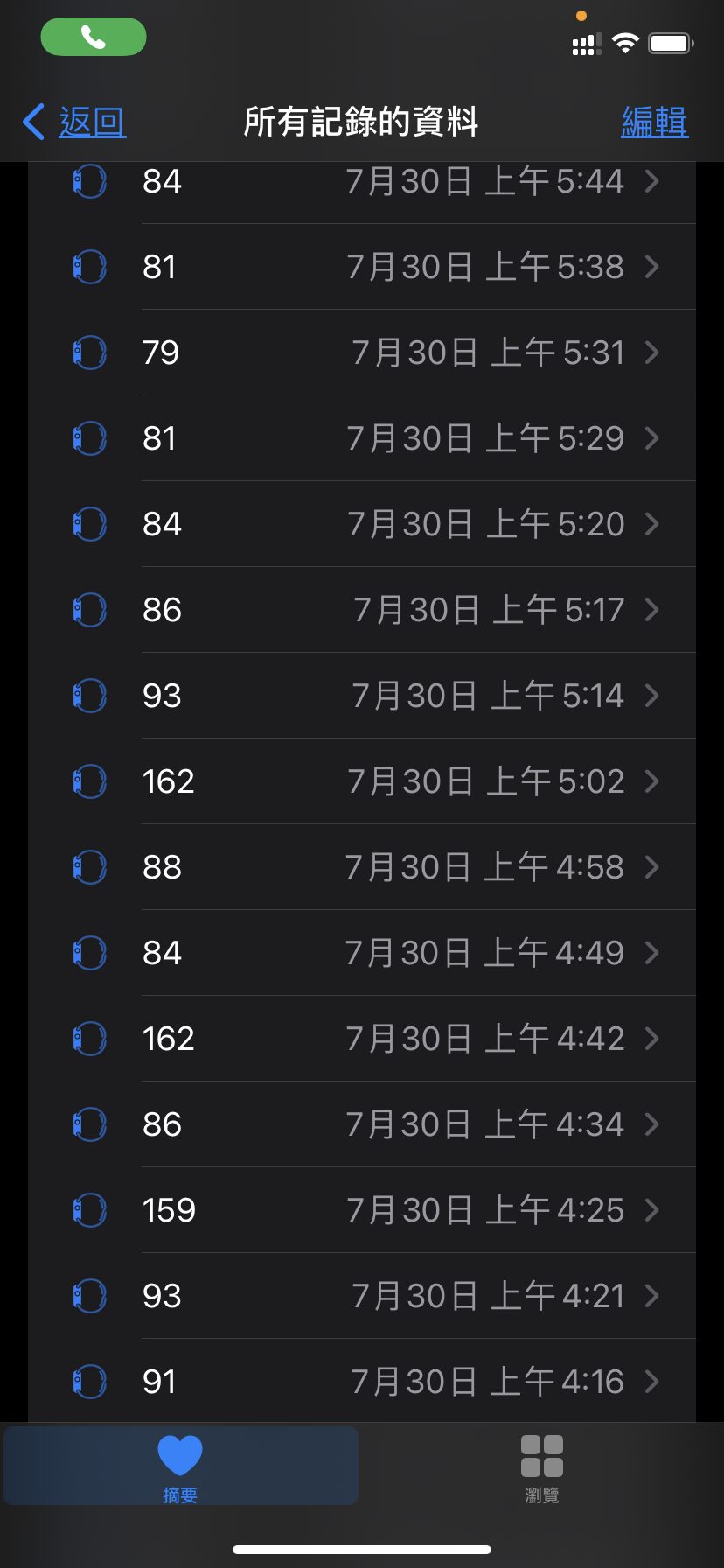
Task: Open the 81 record at 上午5:29
Action: pyautogui.click(x=362, y=438)
